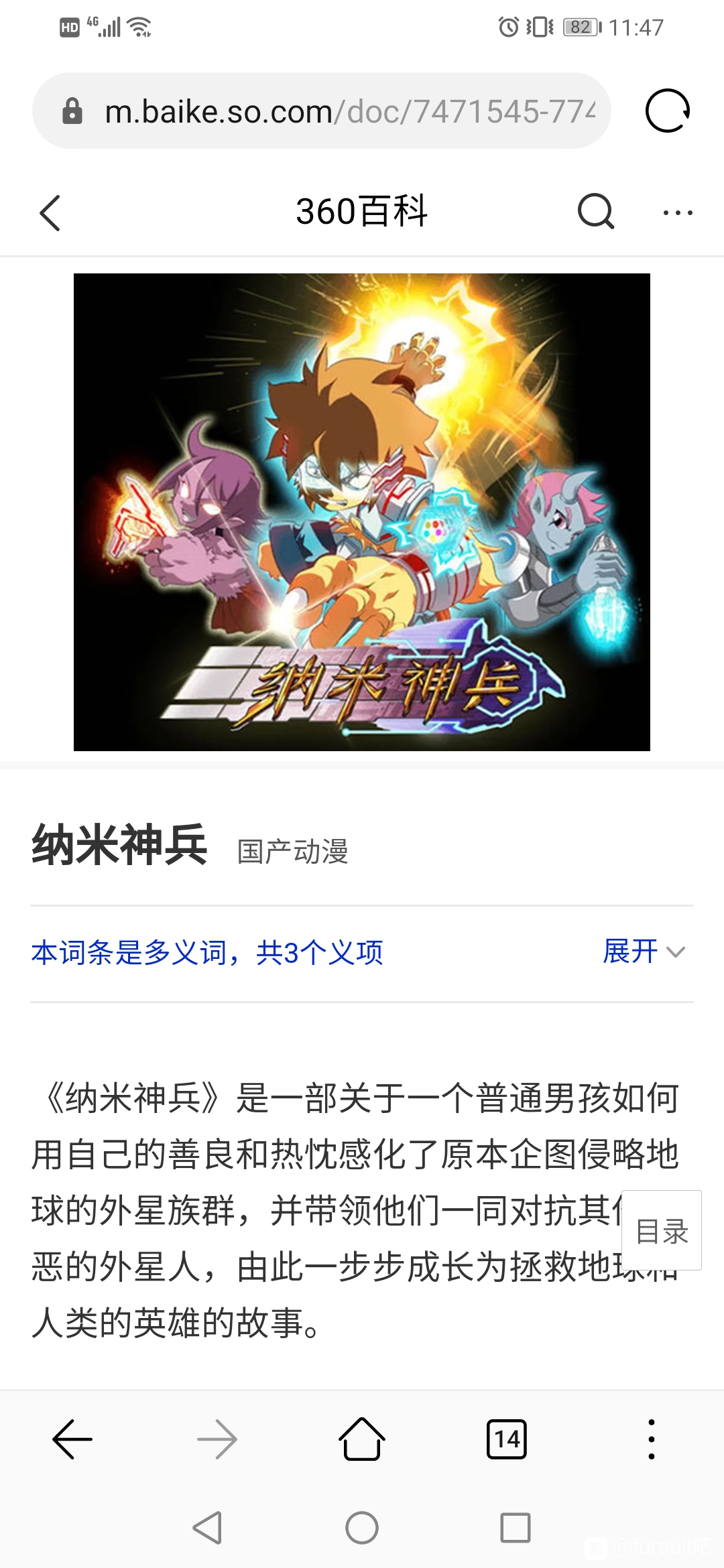
Task: Open the 纳米神兵 cover image
Action: click(362, 511)
